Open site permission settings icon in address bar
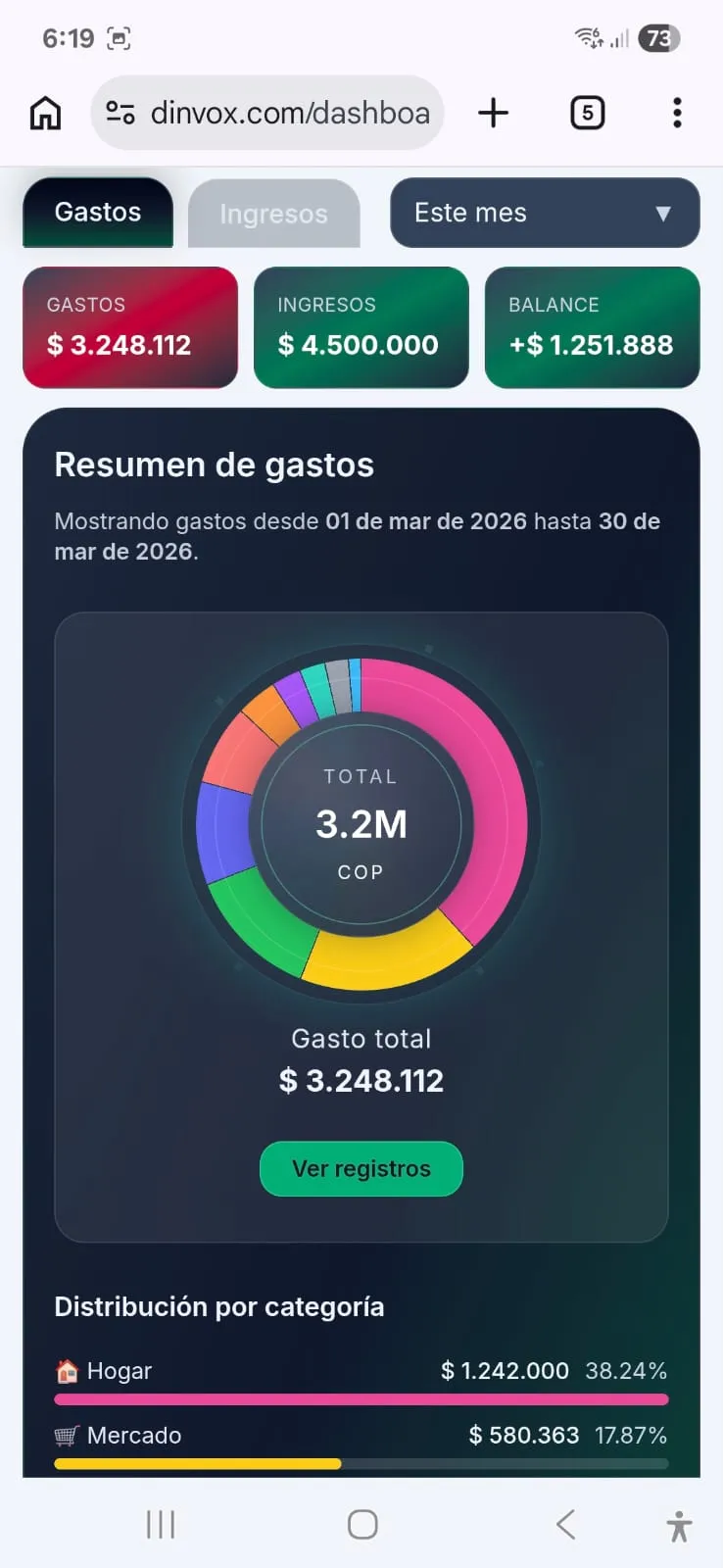This screenshot has height=1568, width=723. [x=120, y=113]
